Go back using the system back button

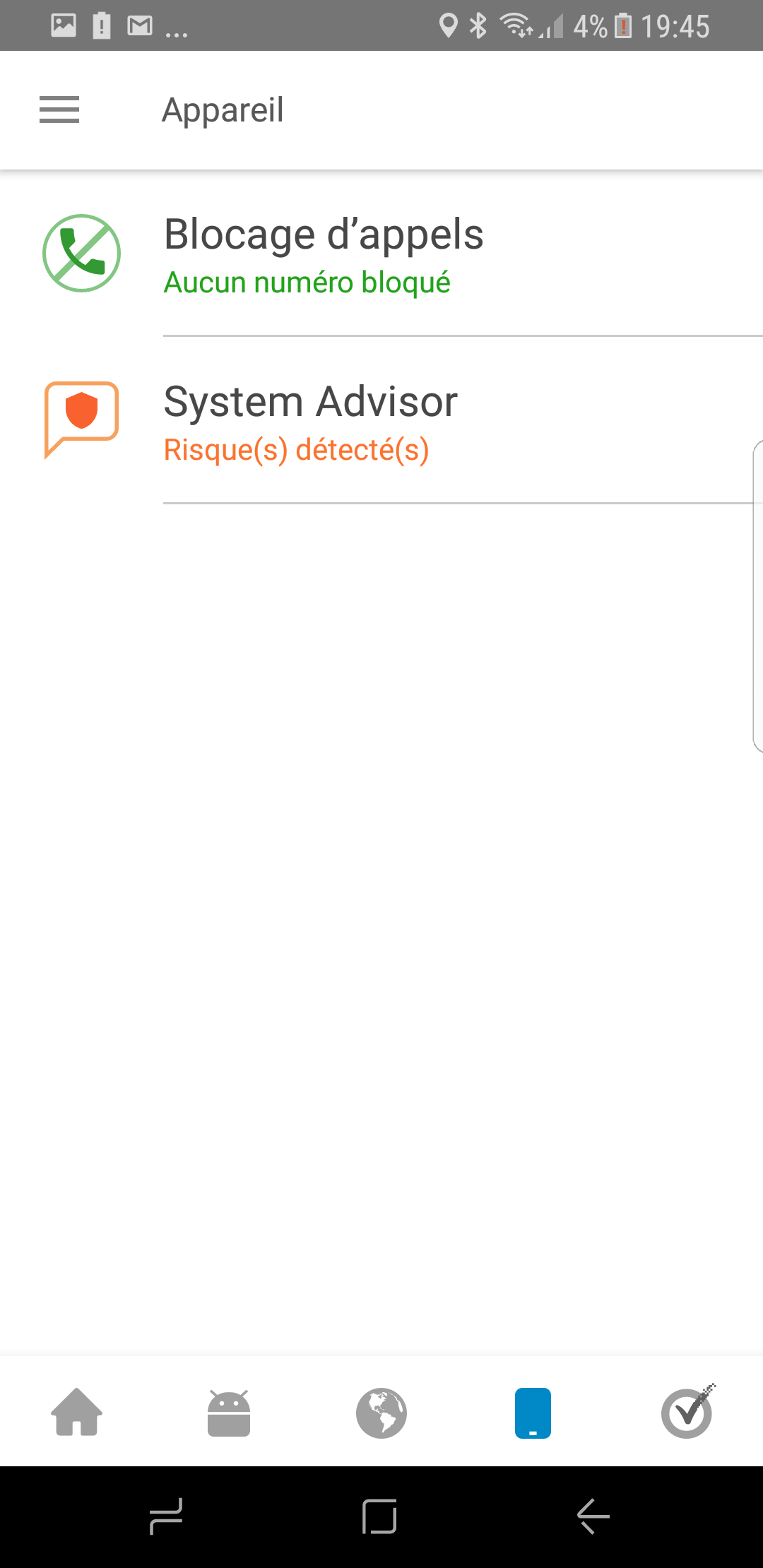[x=593, y=1516]
